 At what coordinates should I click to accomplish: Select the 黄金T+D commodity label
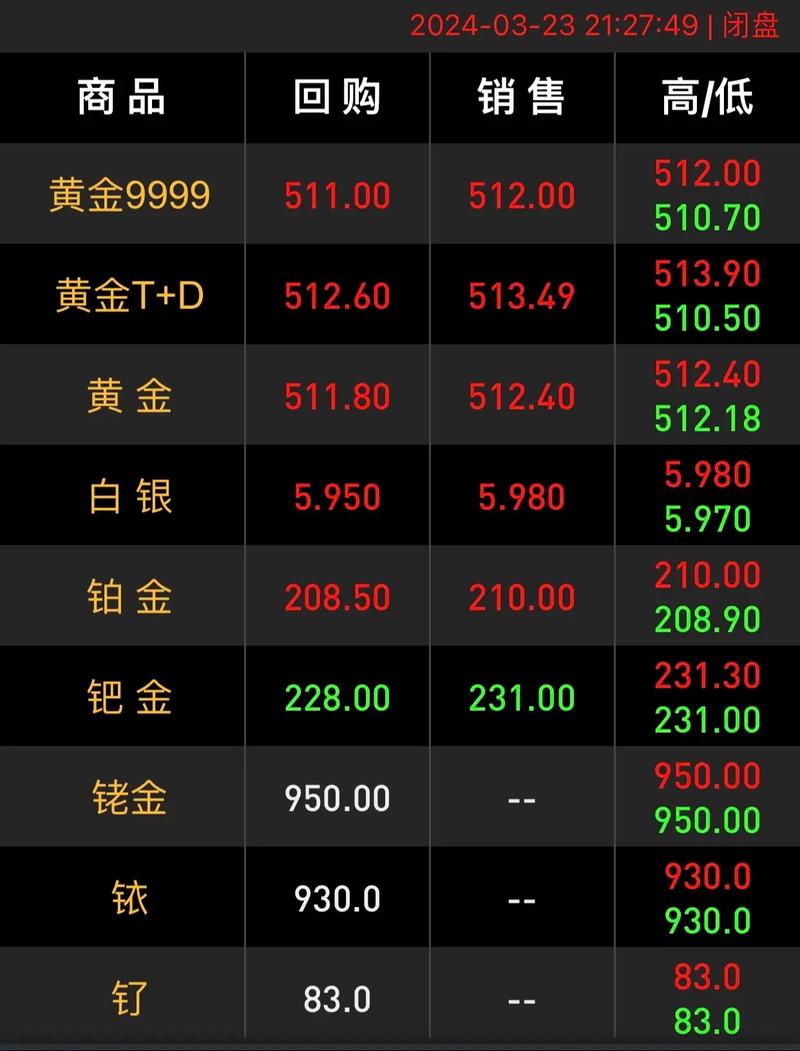[x=124, y=295]
